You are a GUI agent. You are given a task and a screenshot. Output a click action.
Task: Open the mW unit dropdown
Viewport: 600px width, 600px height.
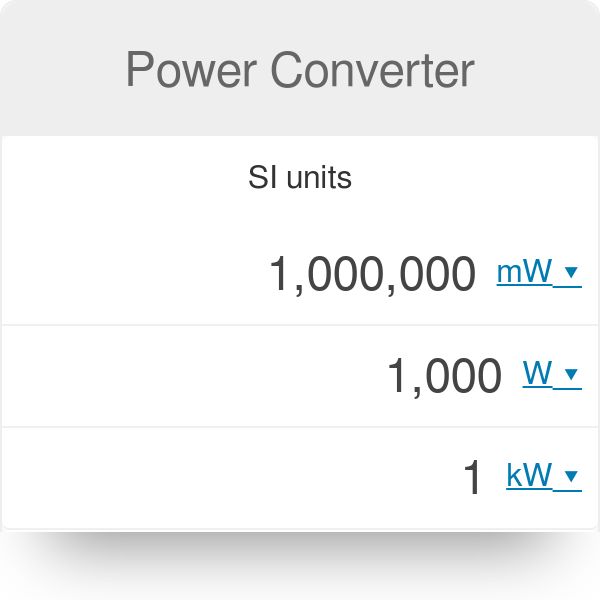538,272
